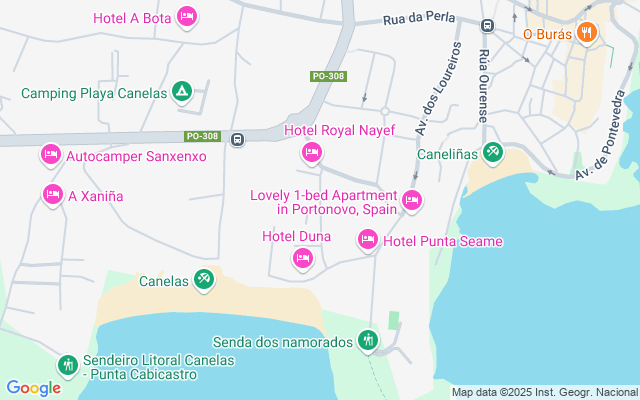Select the bus stop on Rúa da Perla

(487, 25)
